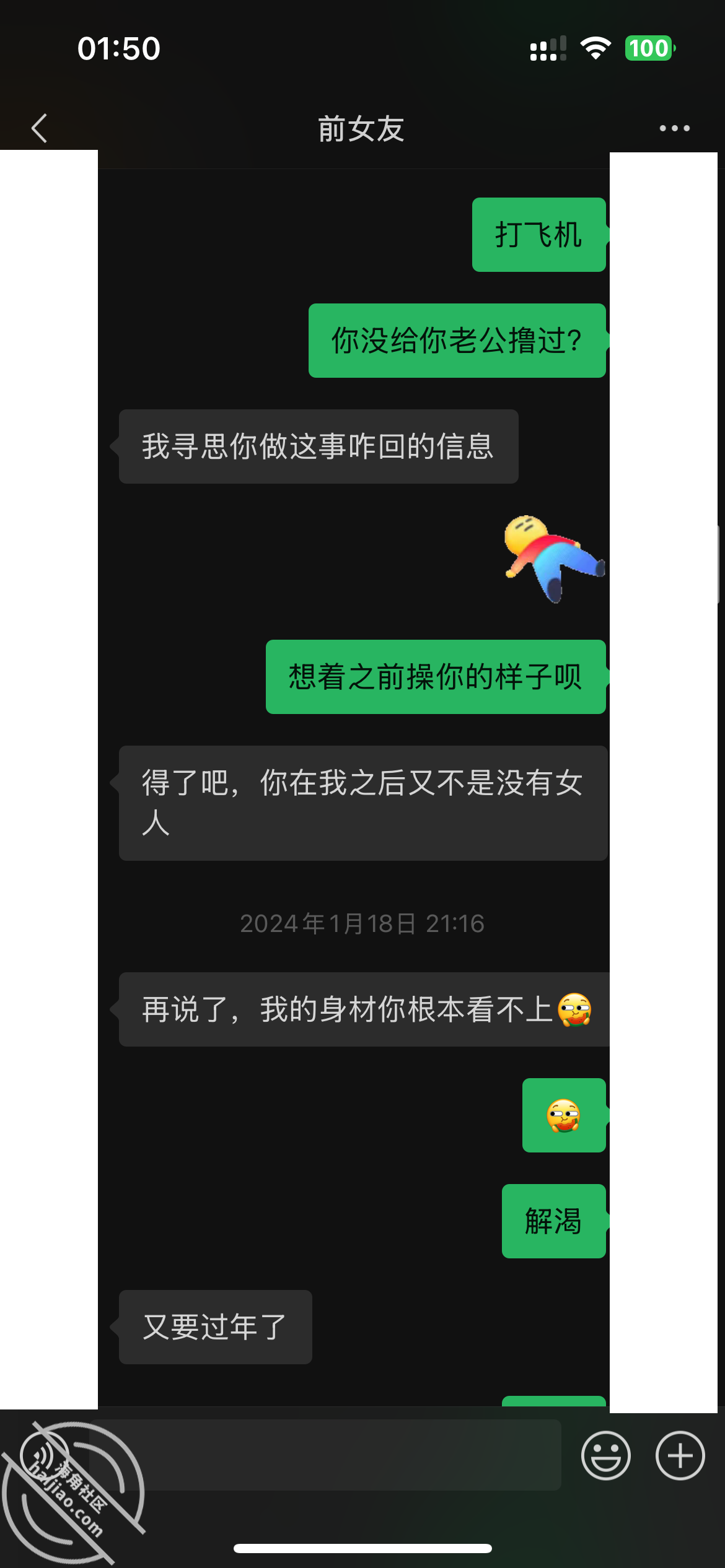Open the chat info three-dot menu
725x1568 pixels.
coord(674,128)
